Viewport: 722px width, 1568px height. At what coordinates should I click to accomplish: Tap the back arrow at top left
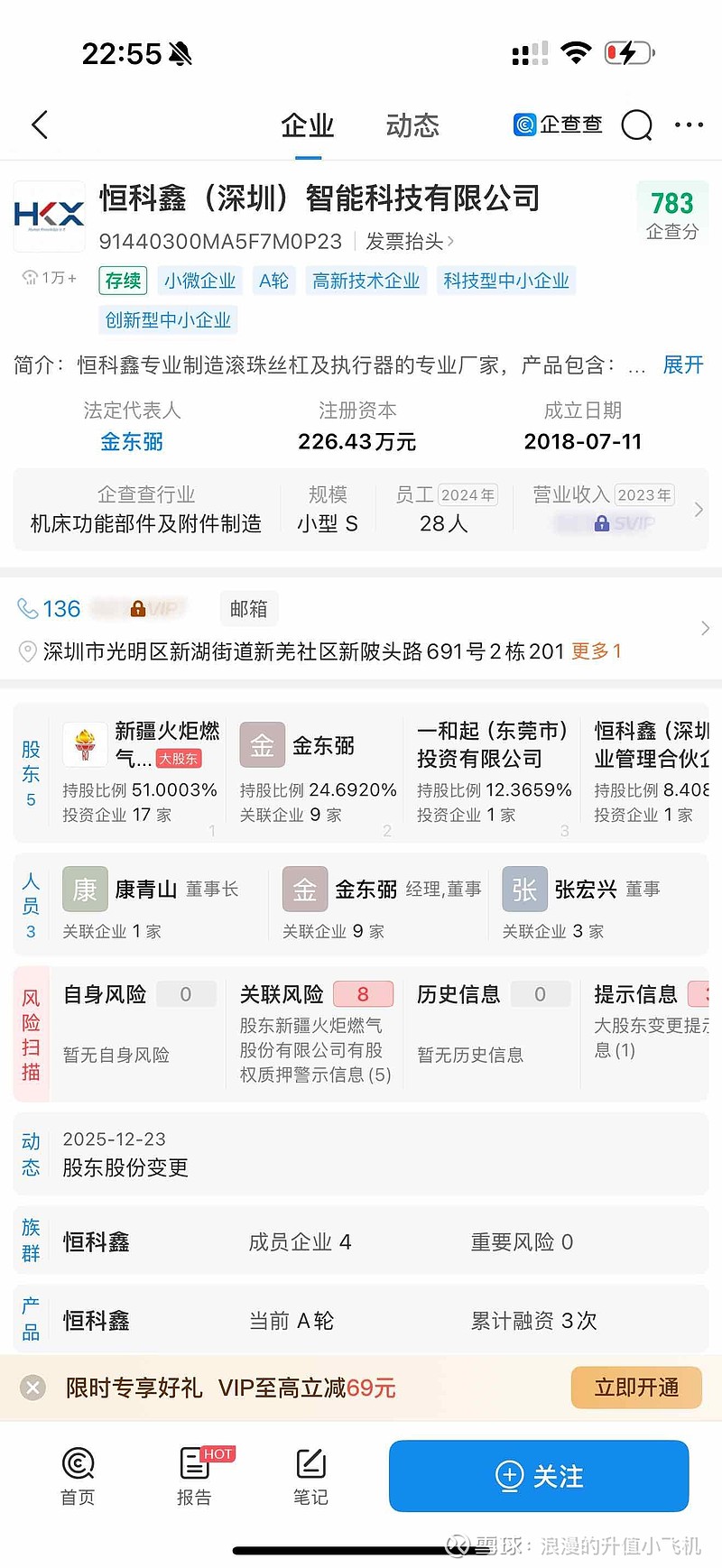(38, 125)
